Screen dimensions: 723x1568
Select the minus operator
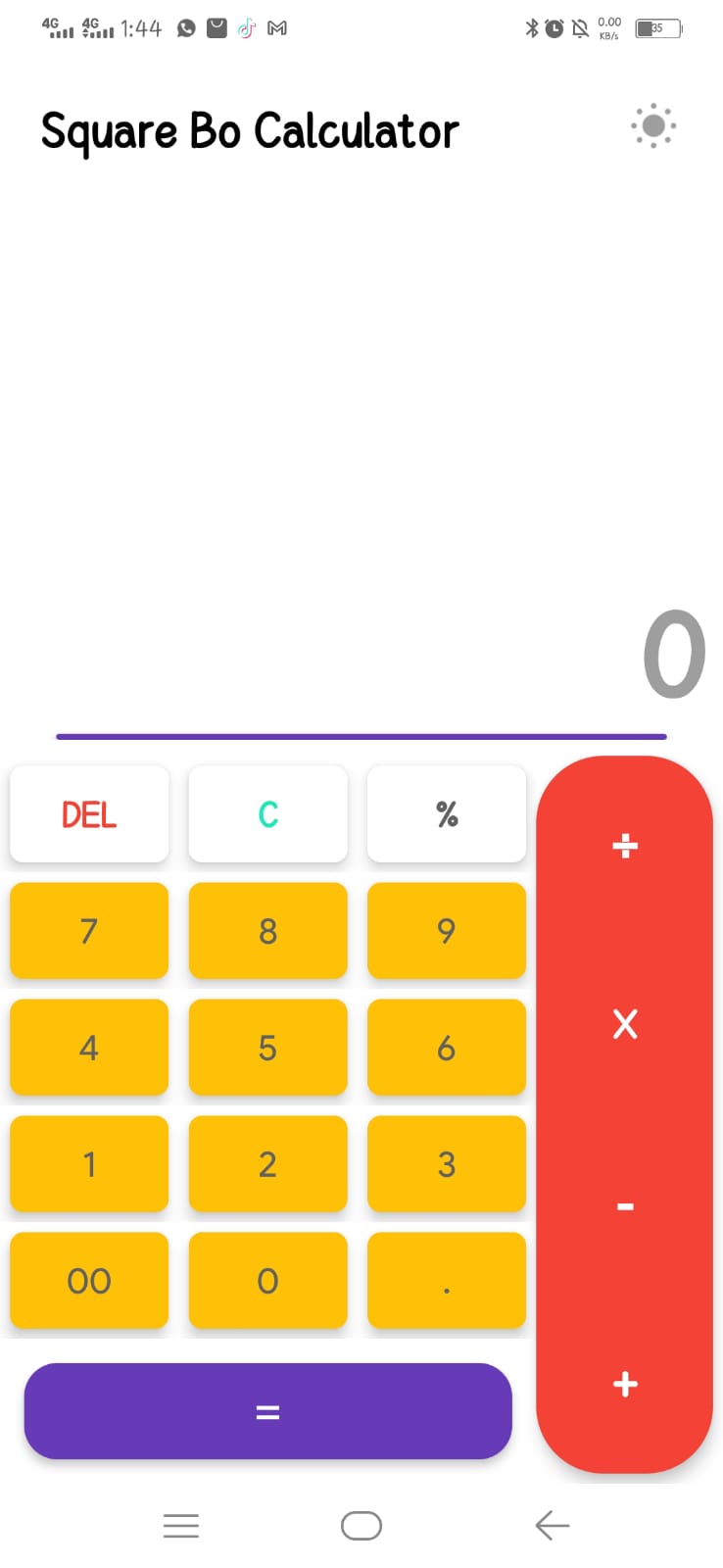tap(625, 1206)
